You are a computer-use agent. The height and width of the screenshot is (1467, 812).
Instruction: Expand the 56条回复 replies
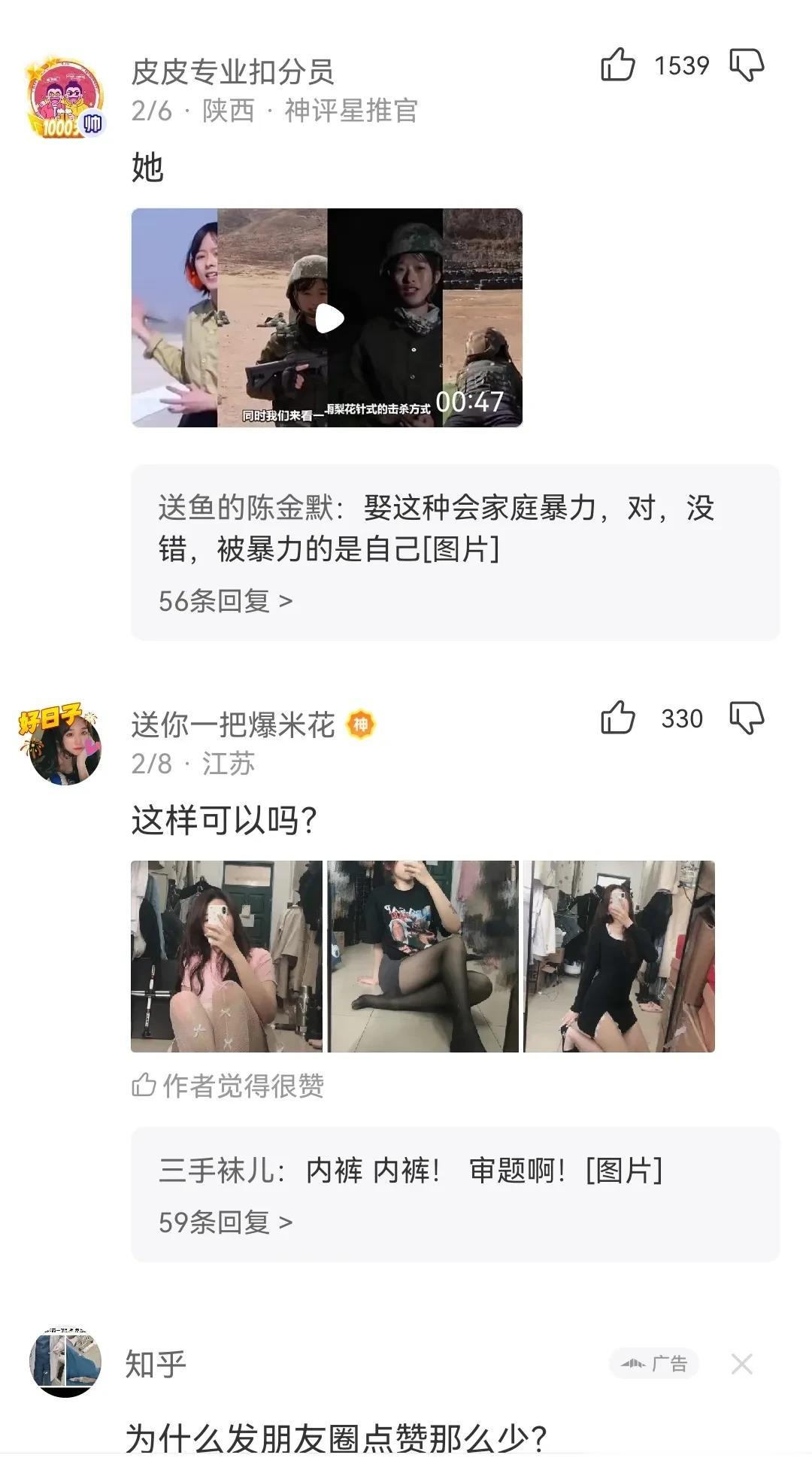pyautogui.click(x=225, y=601)
